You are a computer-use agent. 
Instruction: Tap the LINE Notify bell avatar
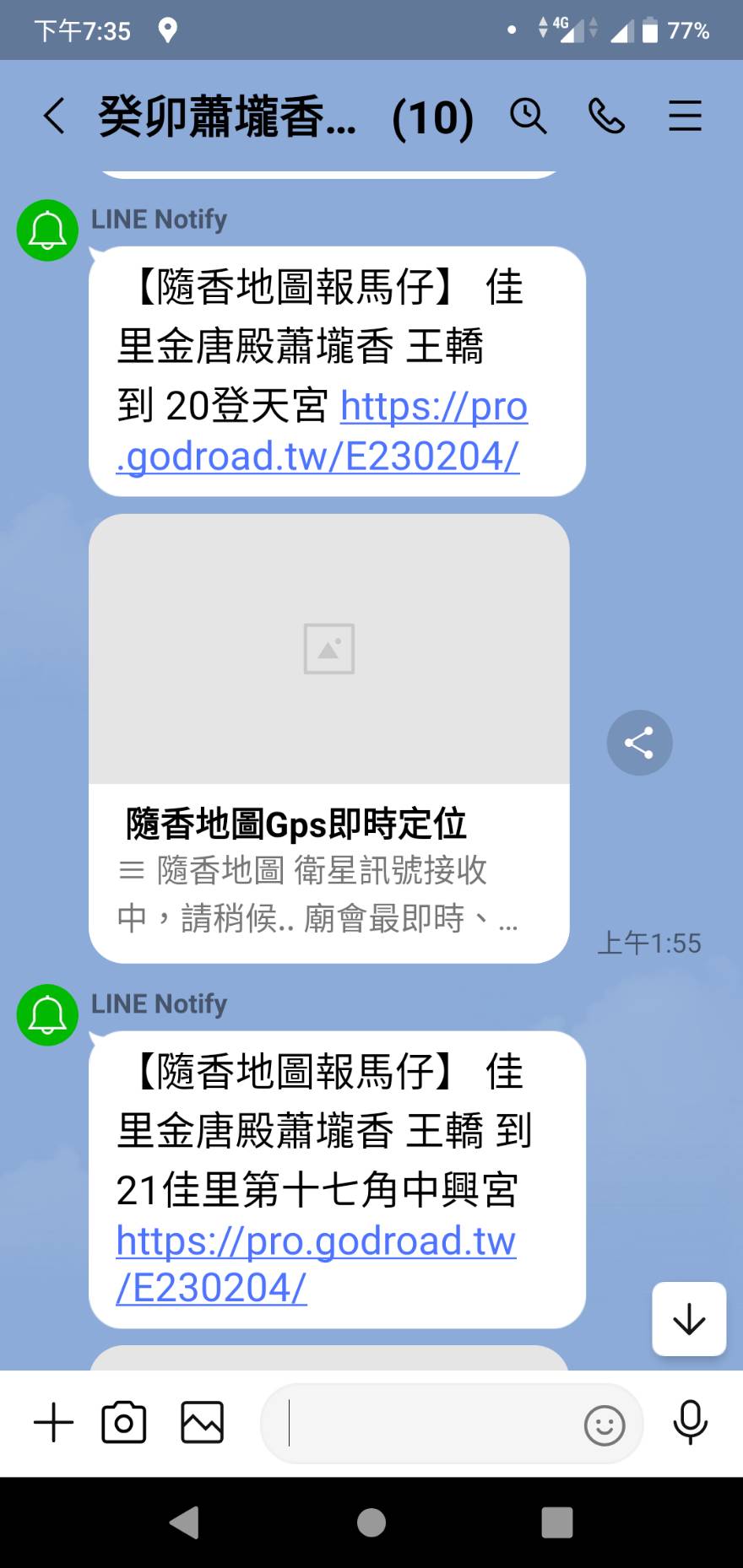[46, 230]
